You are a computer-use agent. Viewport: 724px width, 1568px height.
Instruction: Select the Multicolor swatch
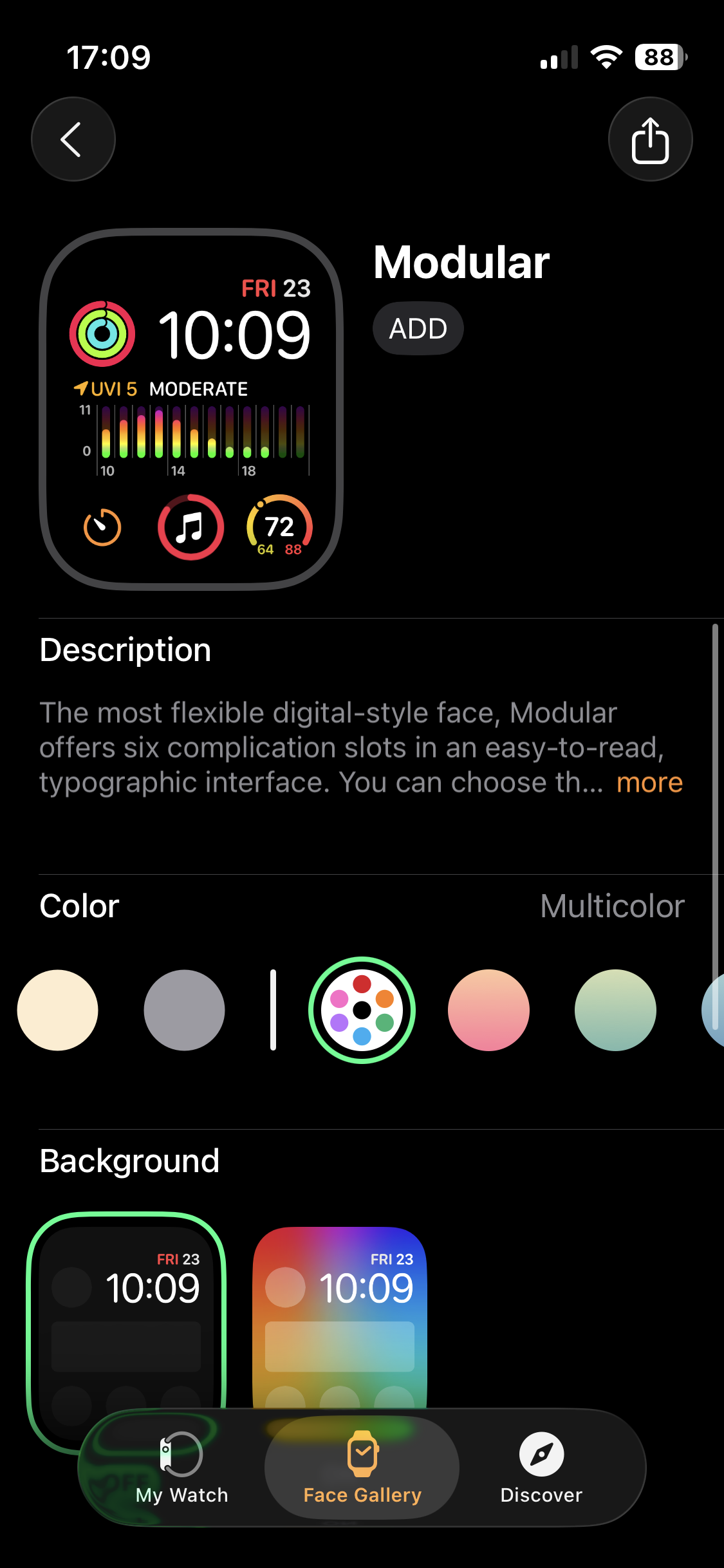point(362,1010)
